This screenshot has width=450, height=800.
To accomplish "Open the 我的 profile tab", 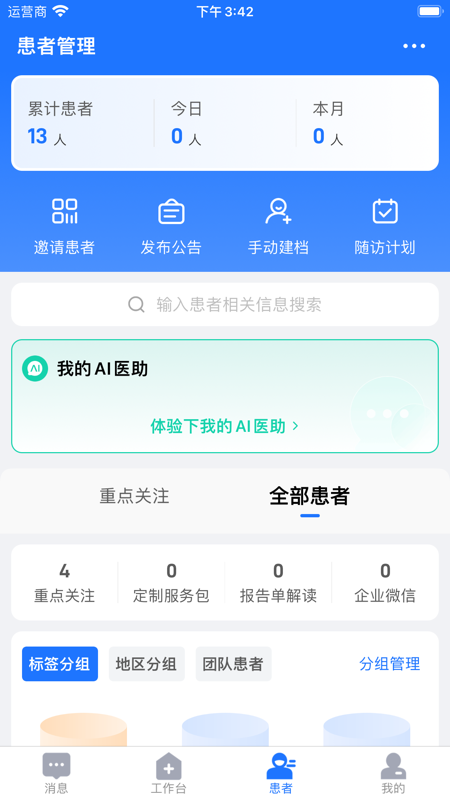I will [x=393, y=773].
